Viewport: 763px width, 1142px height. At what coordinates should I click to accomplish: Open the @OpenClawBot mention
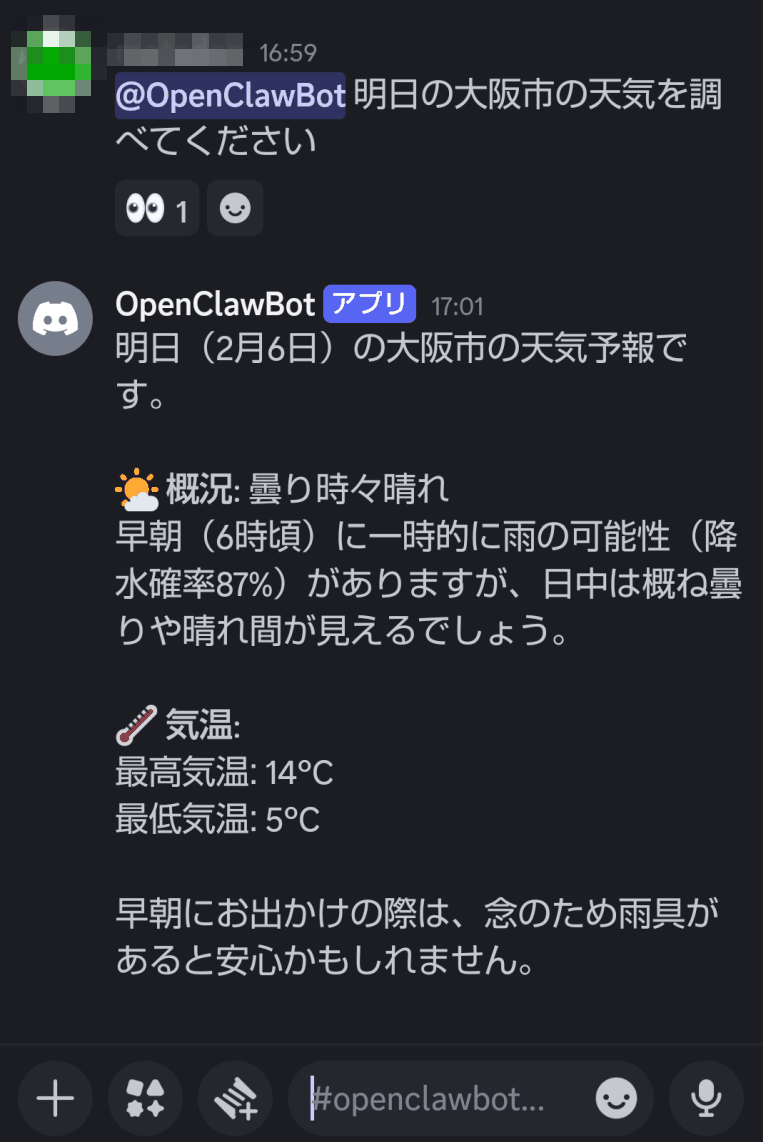[231, 96]
